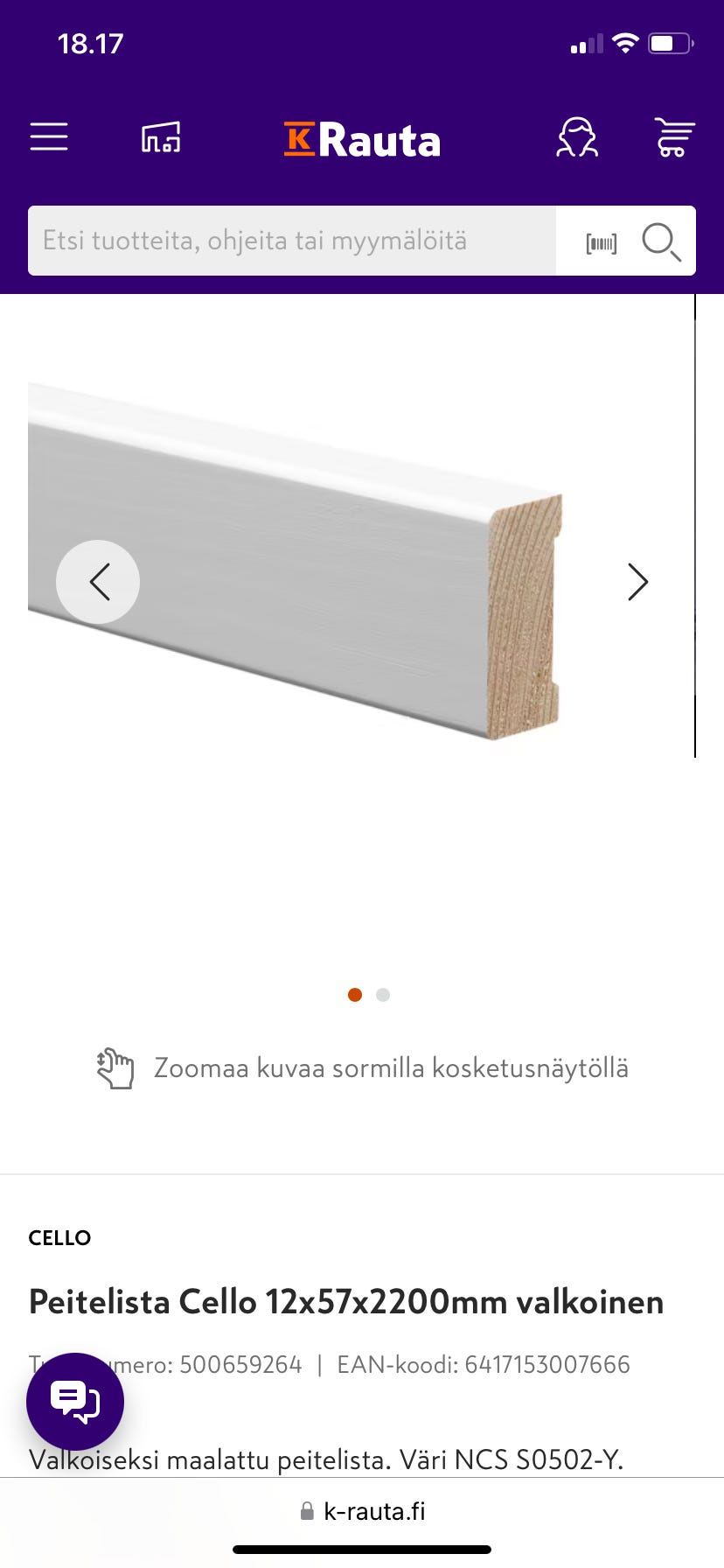Go back to the previous product image
This screenshot has width=724, height=1568.
98,581
